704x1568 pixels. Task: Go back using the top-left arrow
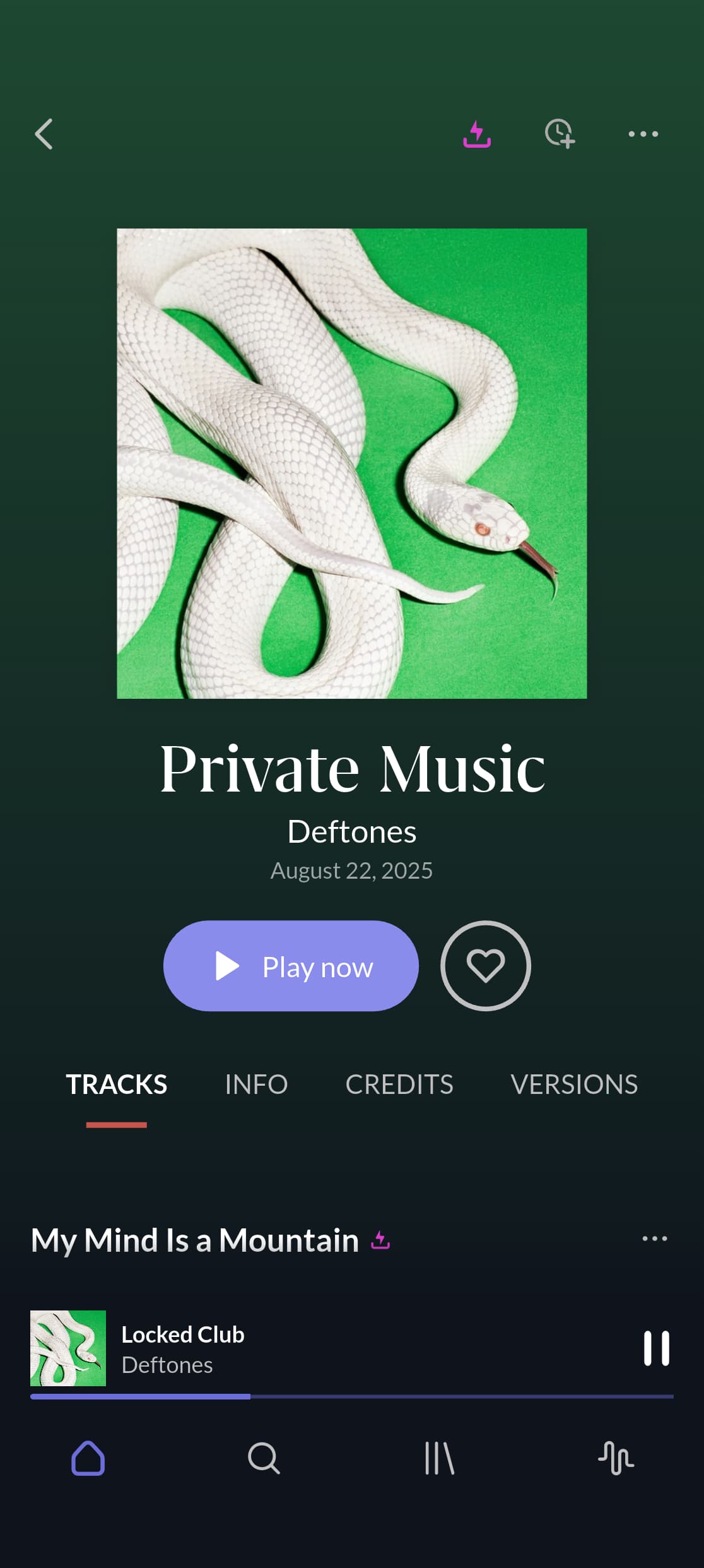(44, 134)
